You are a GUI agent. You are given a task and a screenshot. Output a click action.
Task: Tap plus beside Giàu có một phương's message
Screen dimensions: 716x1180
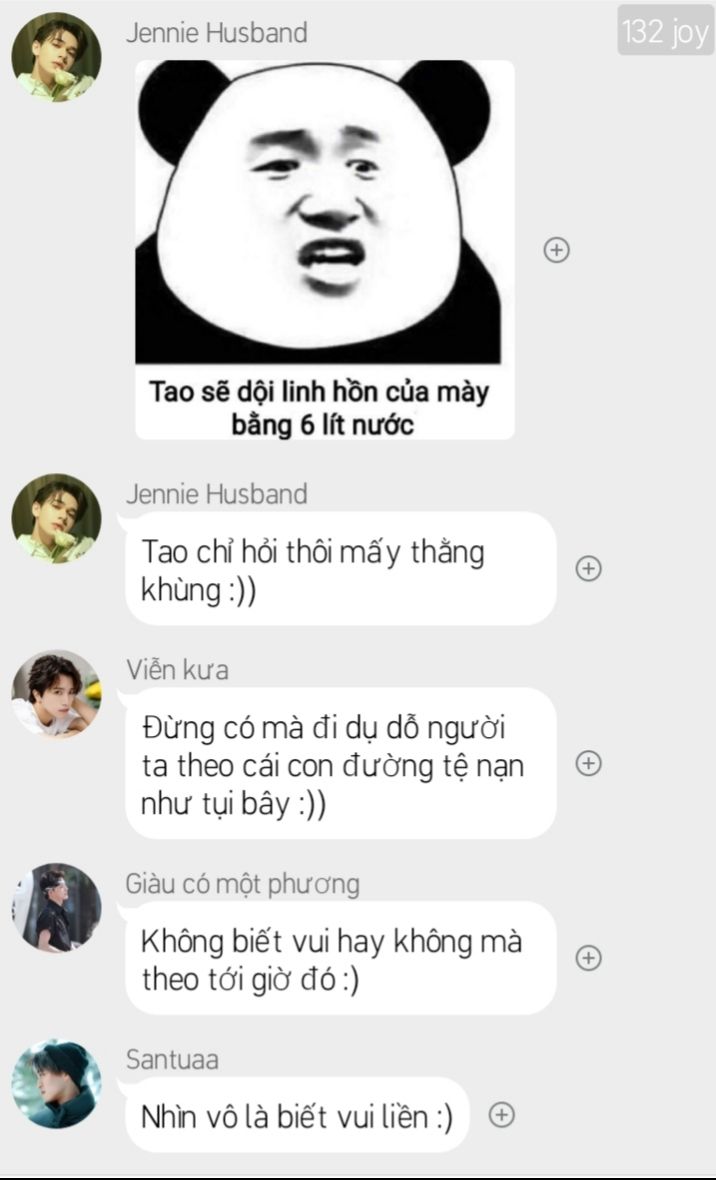click(x=589, y=957)
